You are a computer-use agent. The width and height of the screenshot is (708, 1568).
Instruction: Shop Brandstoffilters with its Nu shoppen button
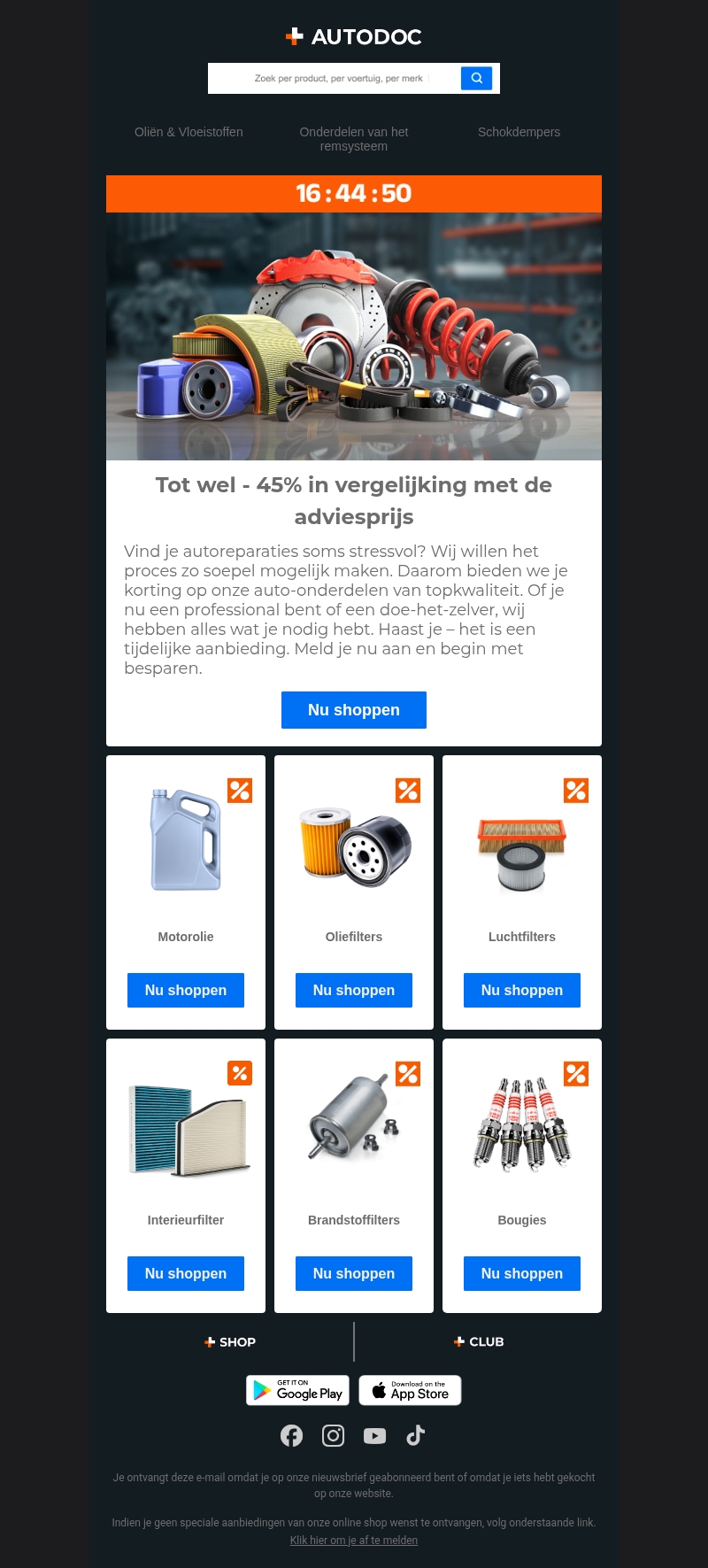(354, 1273)
